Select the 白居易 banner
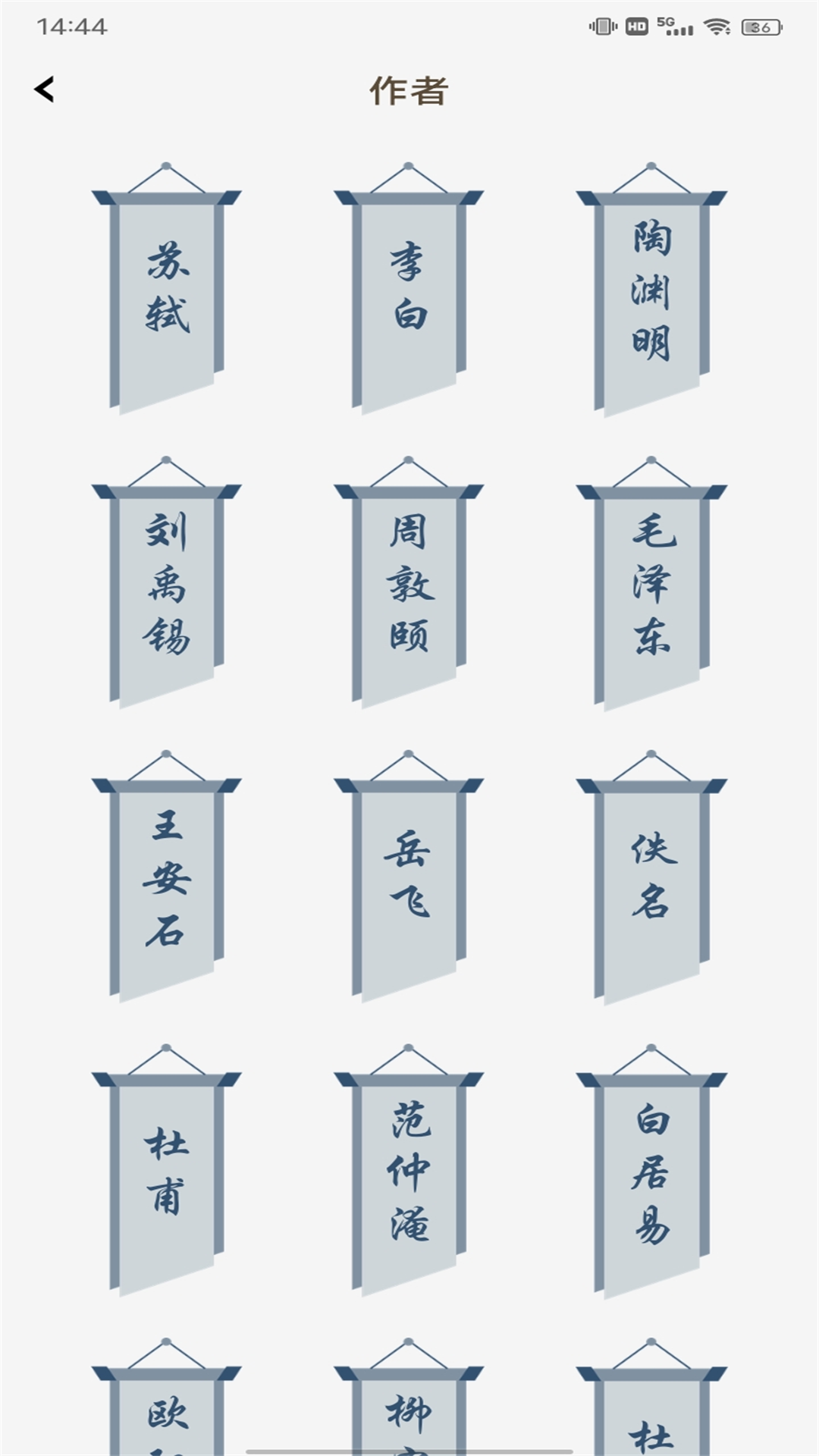This screenshot has width=819, height=1456. [651, 1172]
